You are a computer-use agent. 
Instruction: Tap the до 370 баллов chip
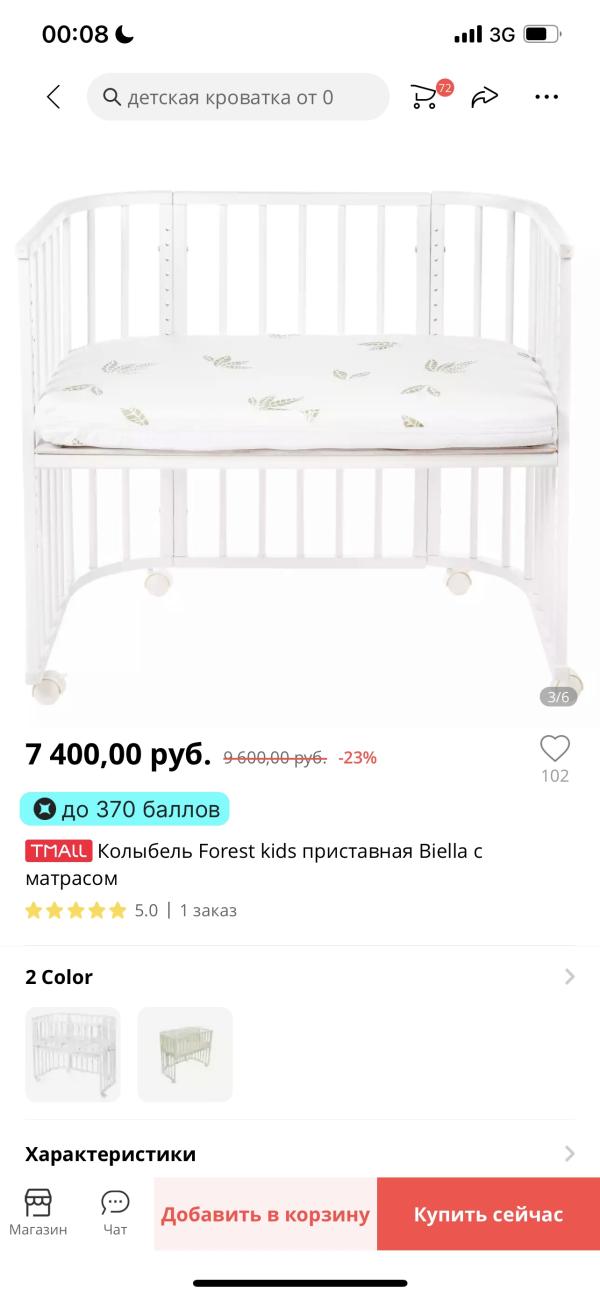[x=125, y=809]
